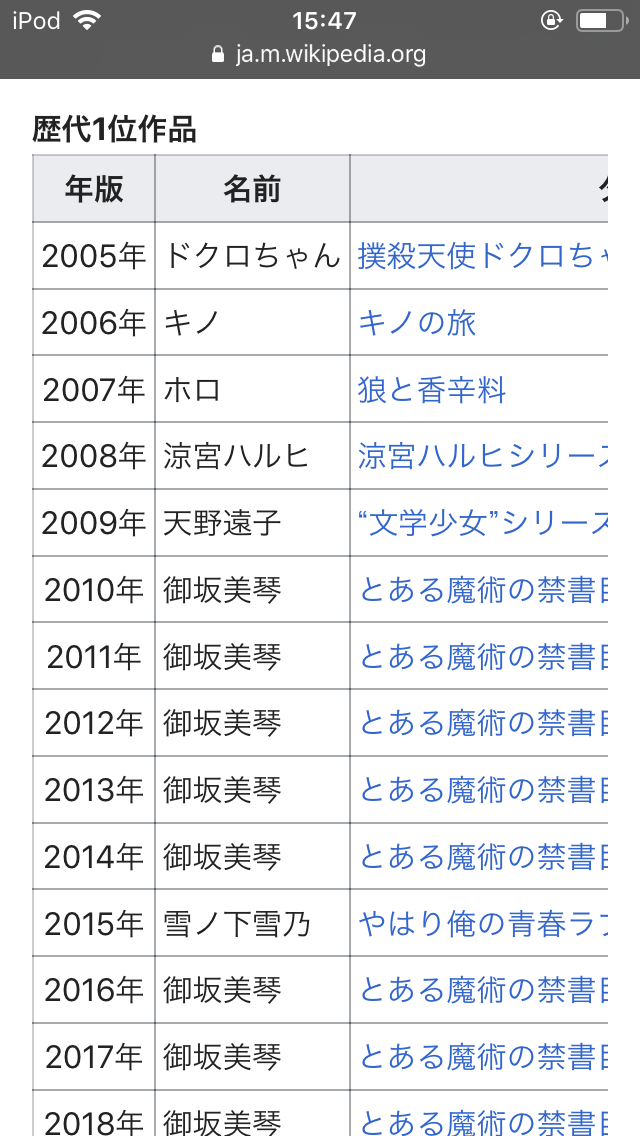Open the やはり俺の青春ラブコメ link in the 2015年 row

(x=482, y=924)
